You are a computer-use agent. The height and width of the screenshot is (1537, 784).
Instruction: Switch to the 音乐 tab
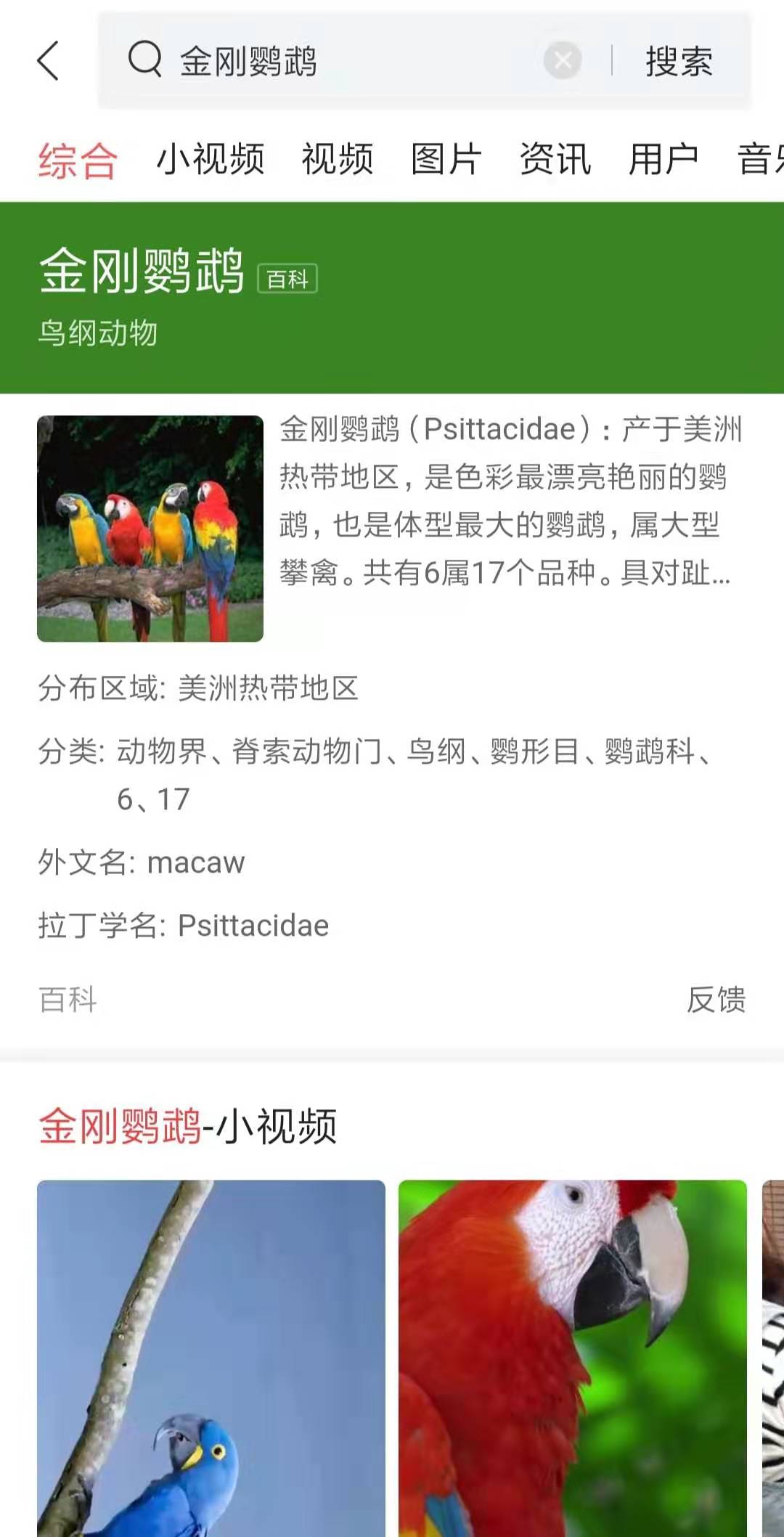762,160
